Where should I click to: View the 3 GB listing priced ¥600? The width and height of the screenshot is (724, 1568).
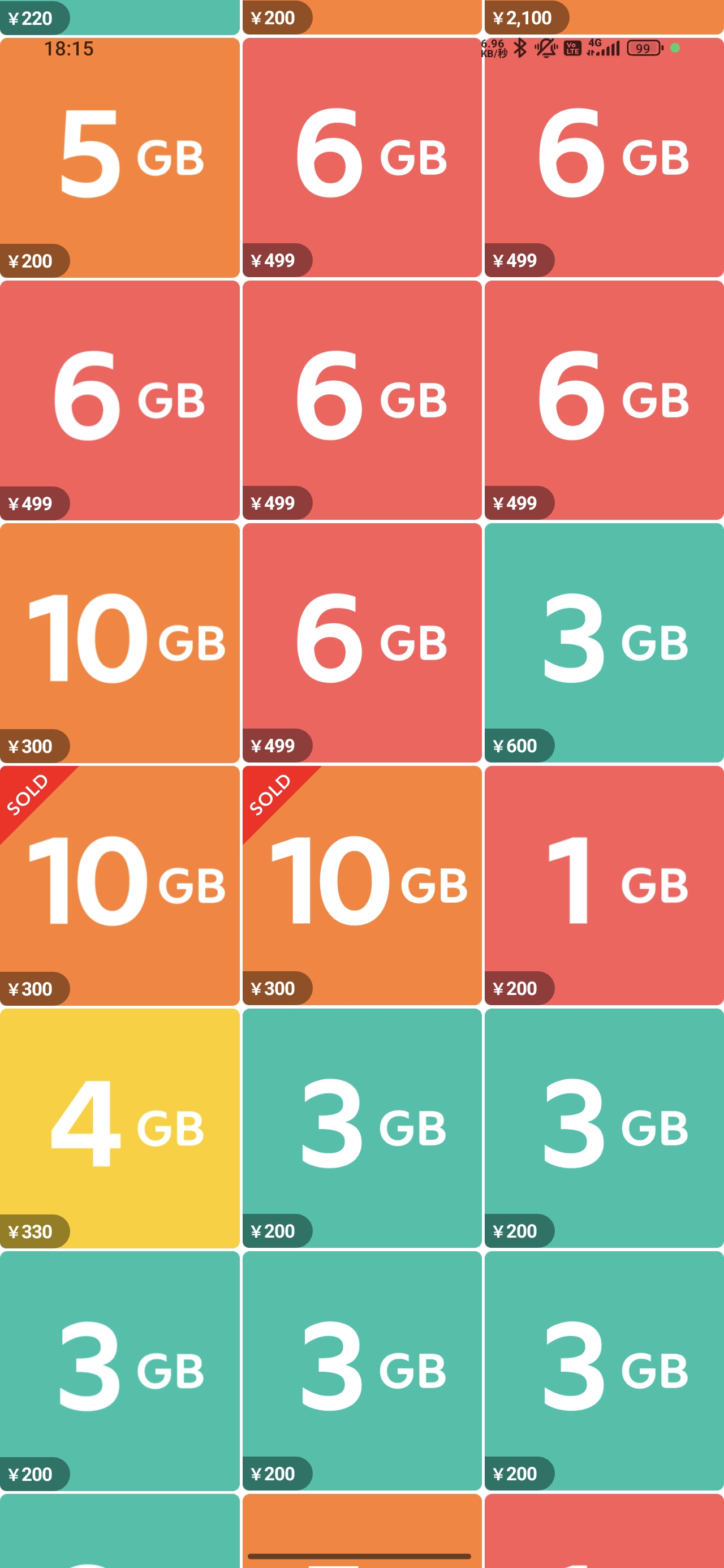tap(604, 642)
